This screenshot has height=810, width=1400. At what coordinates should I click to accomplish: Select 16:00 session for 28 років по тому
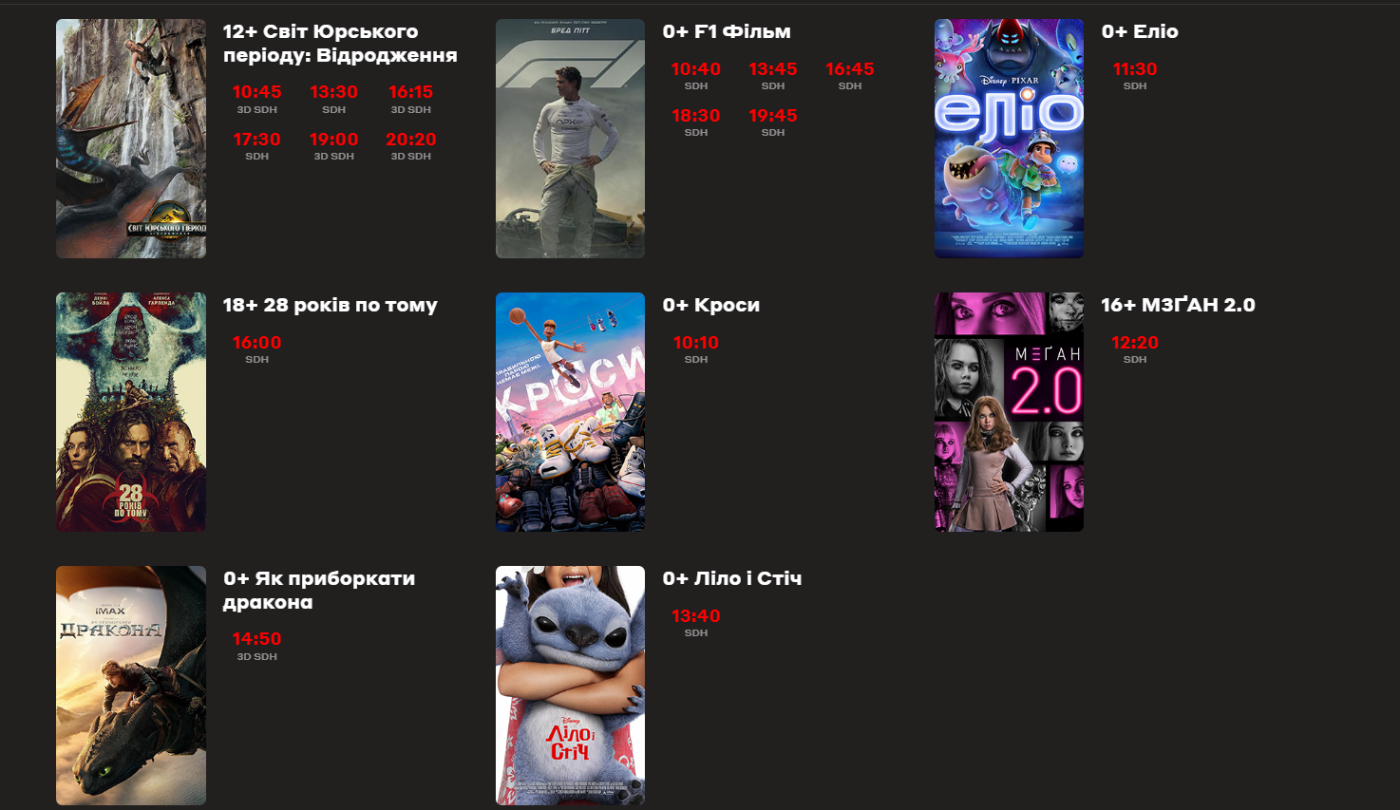[x=257, y=343]
